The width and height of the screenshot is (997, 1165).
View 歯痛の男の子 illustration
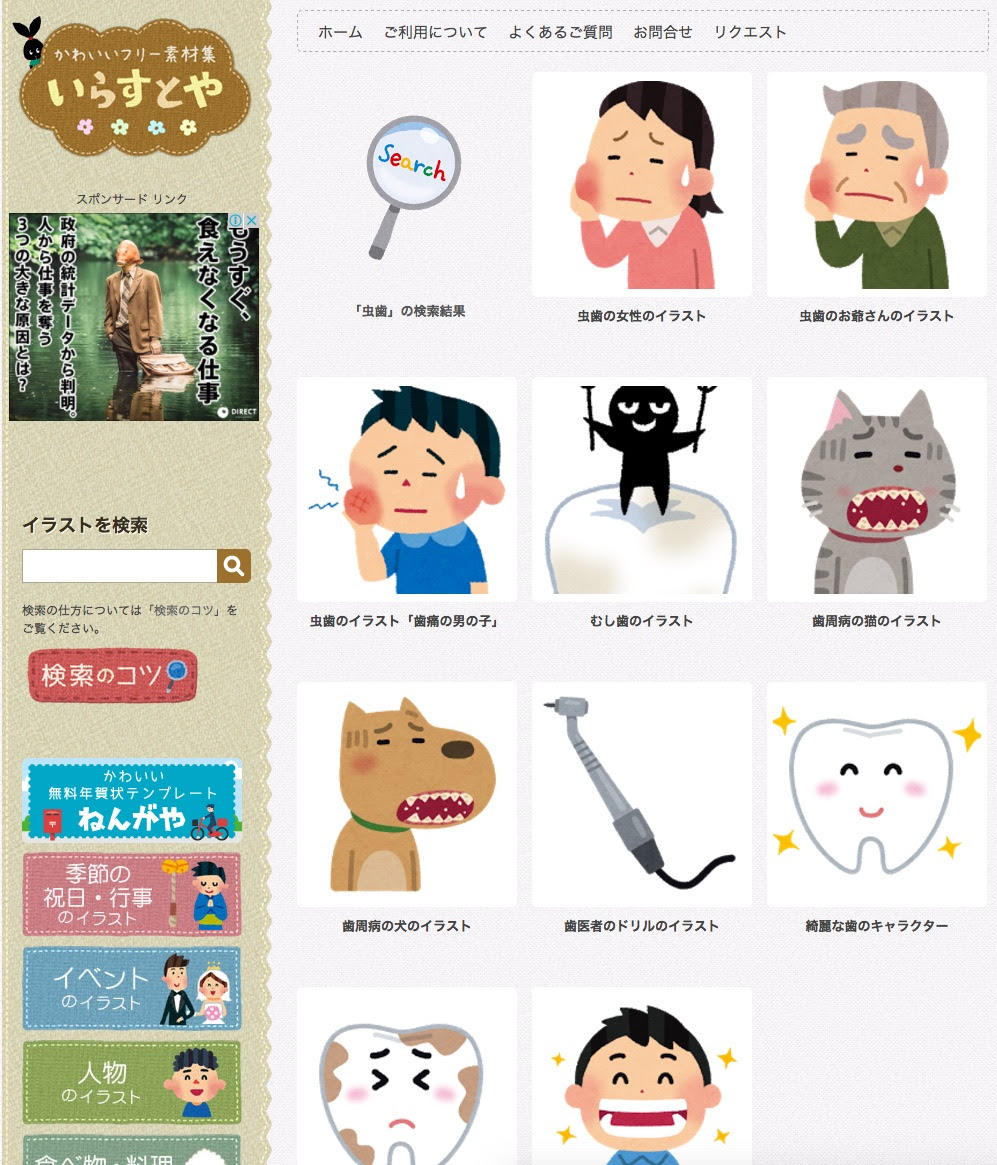[406, 490]
